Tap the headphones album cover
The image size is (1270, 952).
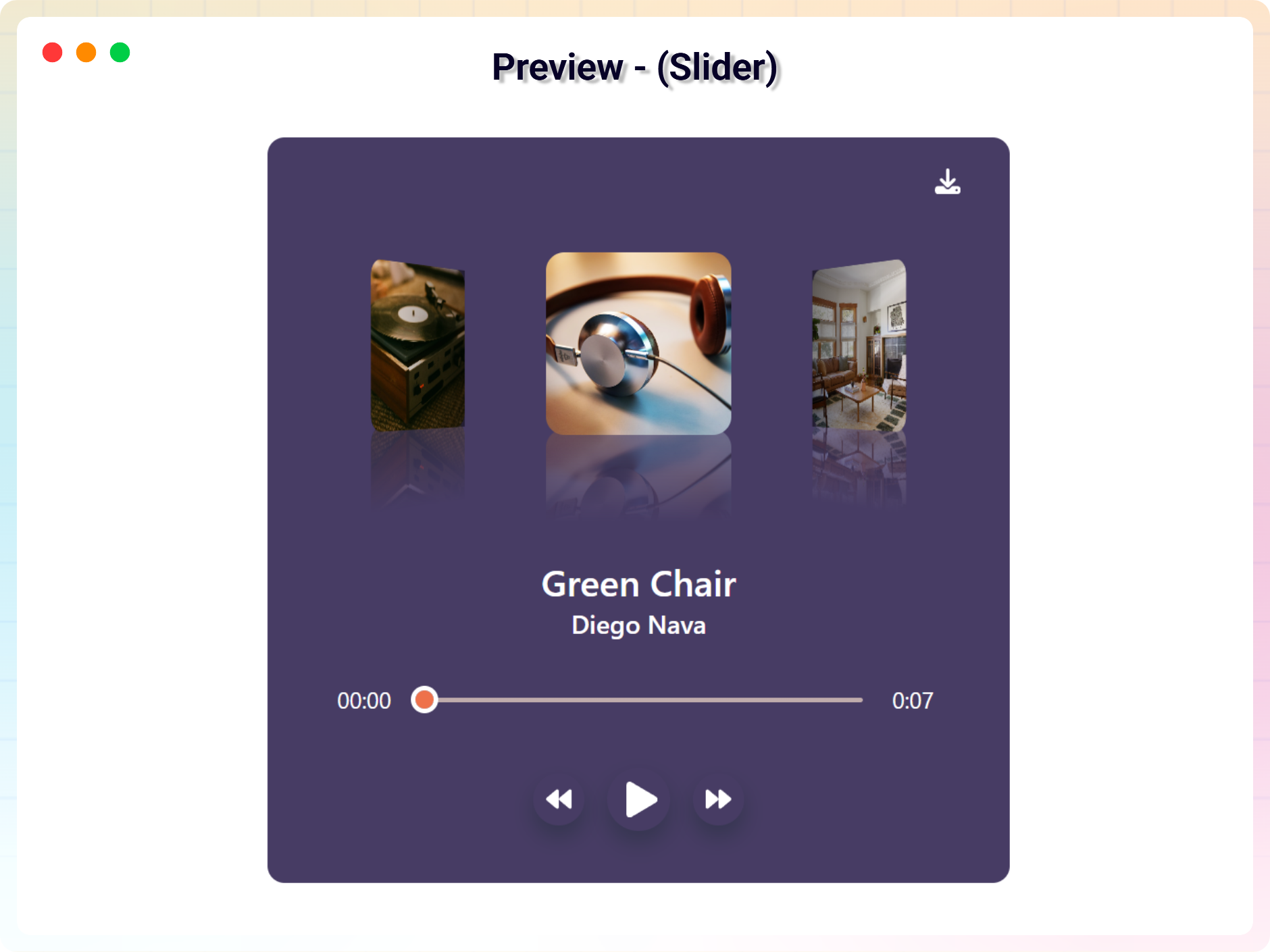click(x=638, y=344)
